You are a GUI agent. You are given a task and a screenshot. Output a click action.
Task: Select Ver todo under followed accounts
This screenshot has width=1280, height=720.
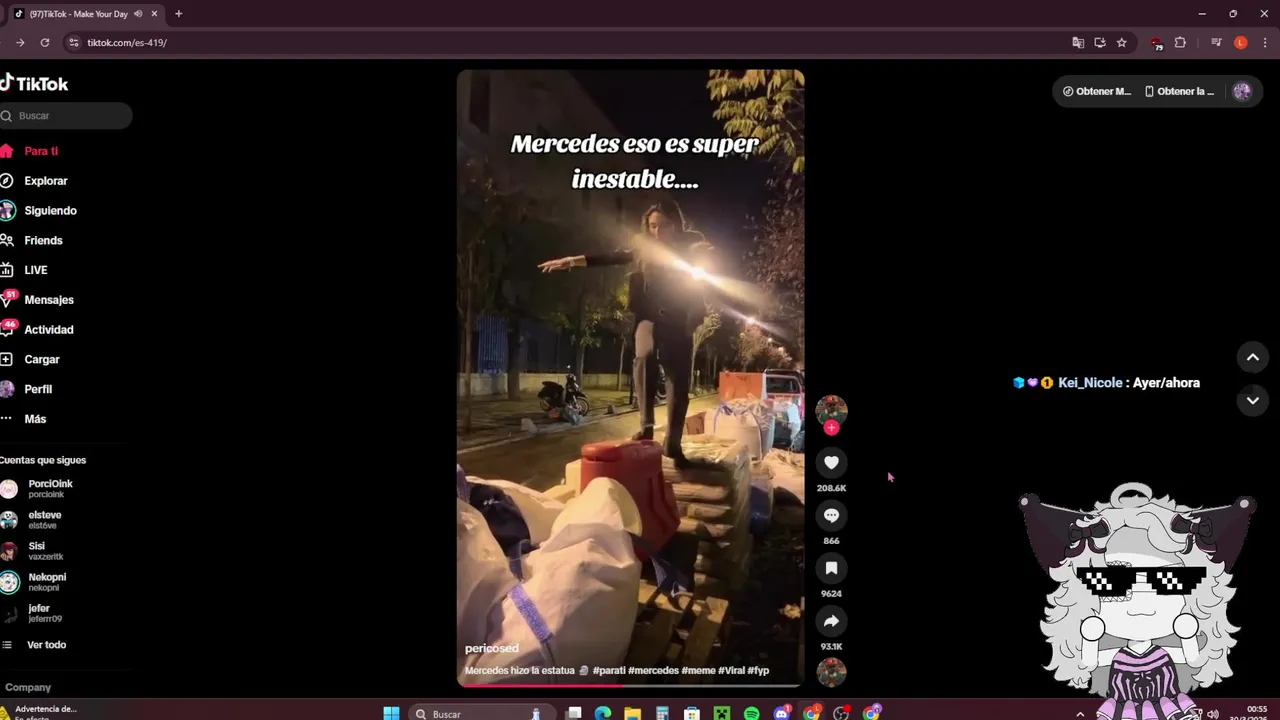pos(46,645)
